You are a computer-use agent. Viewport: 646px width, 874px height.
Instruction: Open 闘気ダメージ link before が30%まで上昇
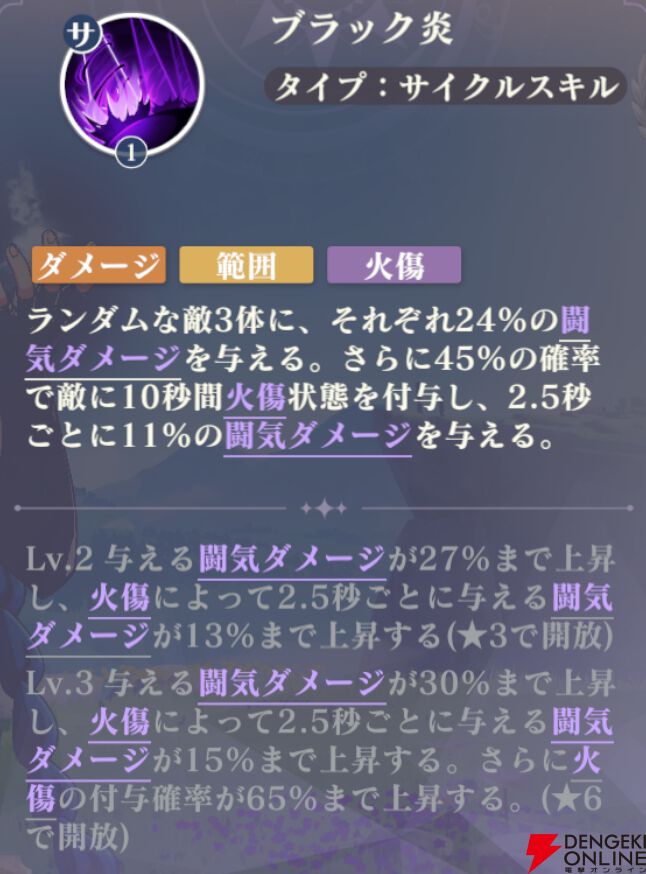click(291, 682)
